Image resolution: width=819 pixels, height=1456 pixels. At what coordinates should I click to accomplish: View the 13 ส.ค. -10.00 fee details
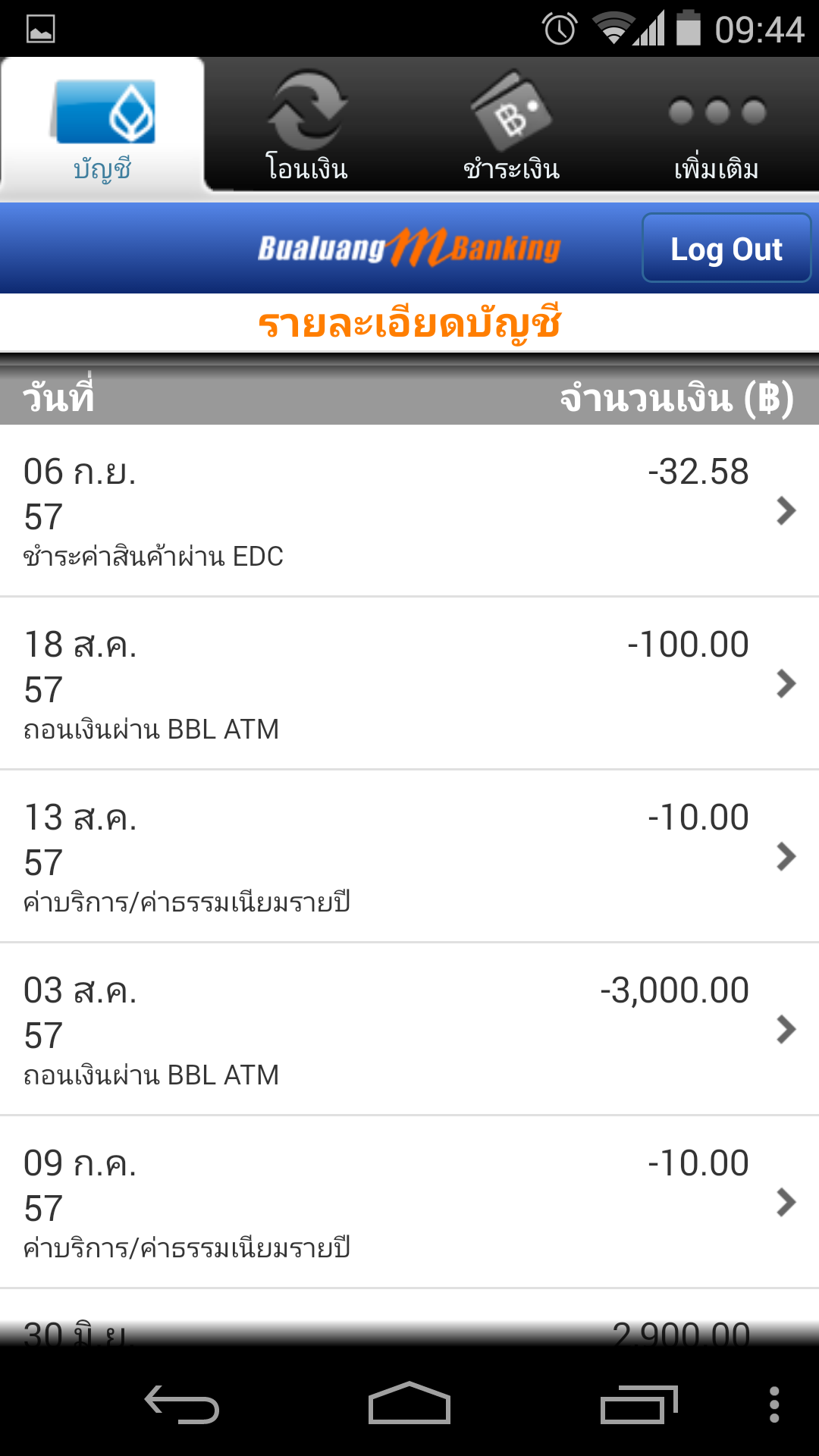(x=409, y=856)
